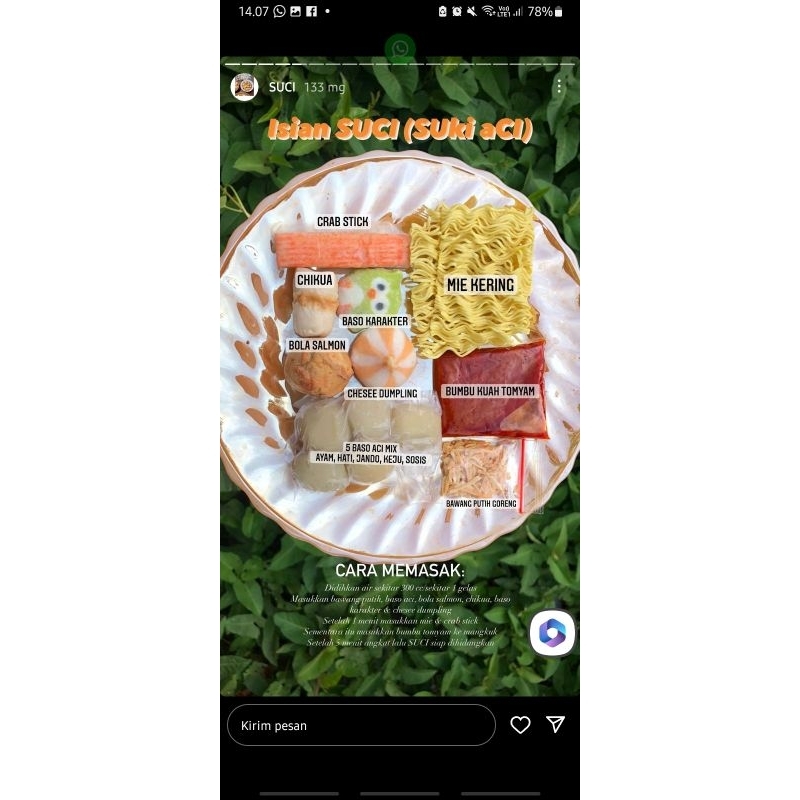Open the SUCI account name
The image size is (800, 800).
coord(282,87)
